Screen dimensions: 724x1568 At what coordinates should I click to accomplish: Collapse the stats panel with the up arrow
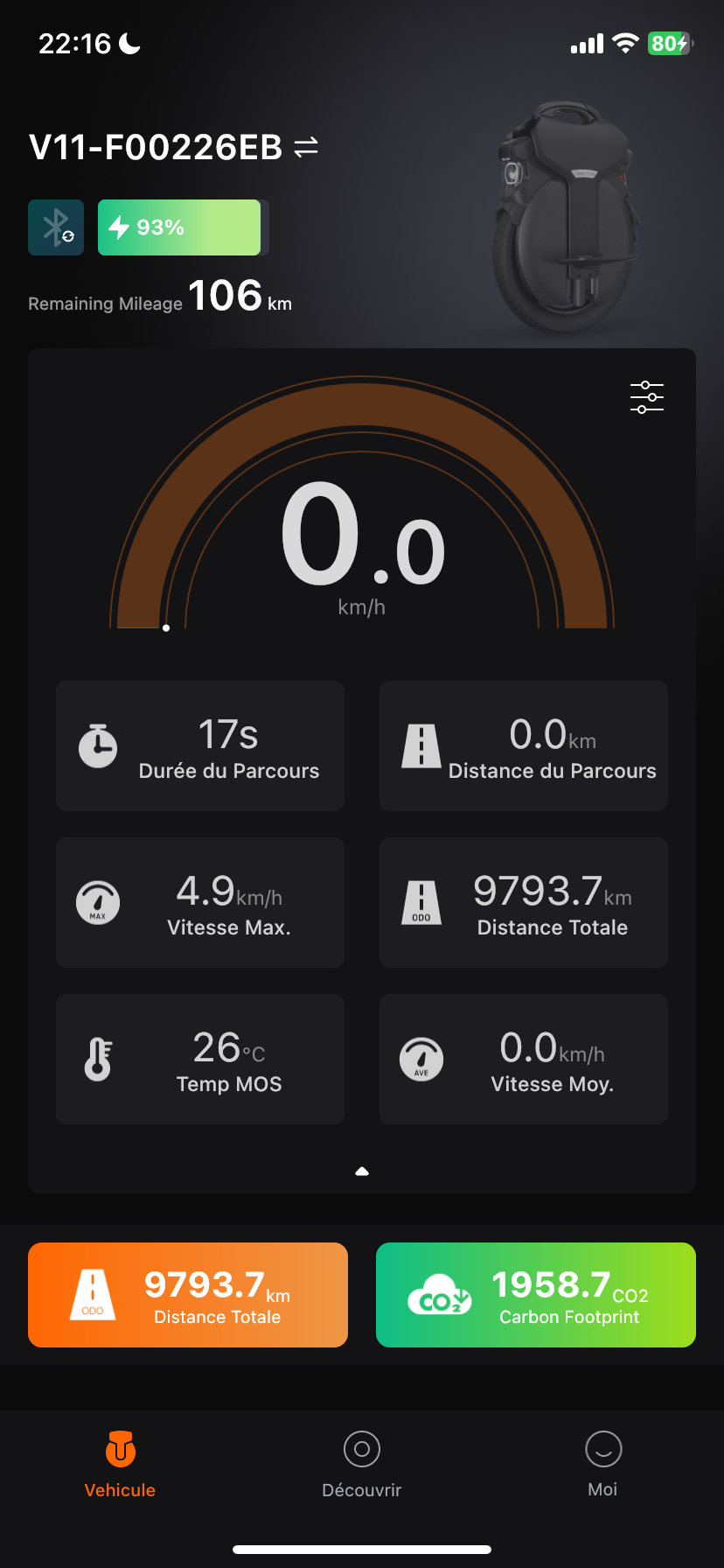(x=362, y=1171)
